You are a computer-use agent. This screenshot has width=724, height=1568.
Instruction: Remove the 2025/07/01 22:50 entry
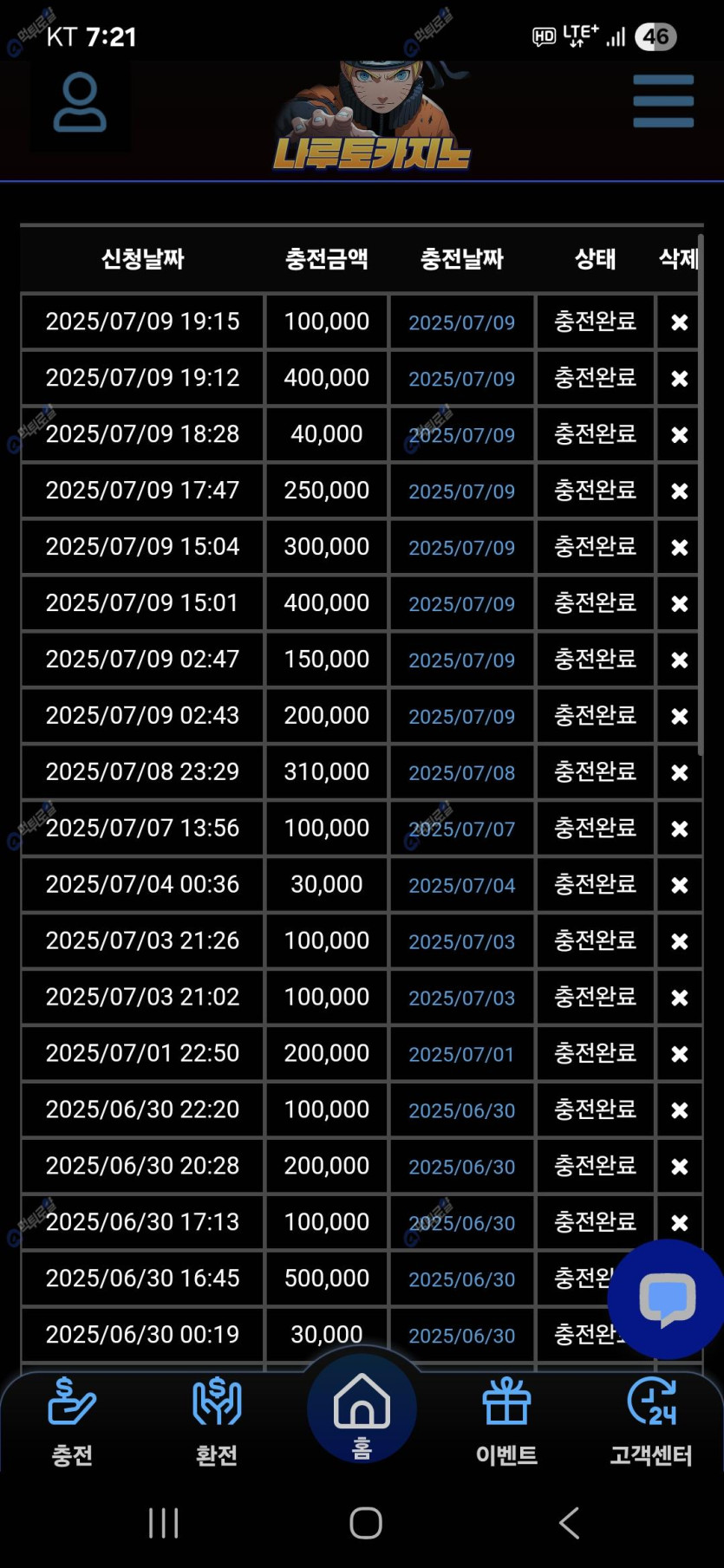coord(680,1054)
